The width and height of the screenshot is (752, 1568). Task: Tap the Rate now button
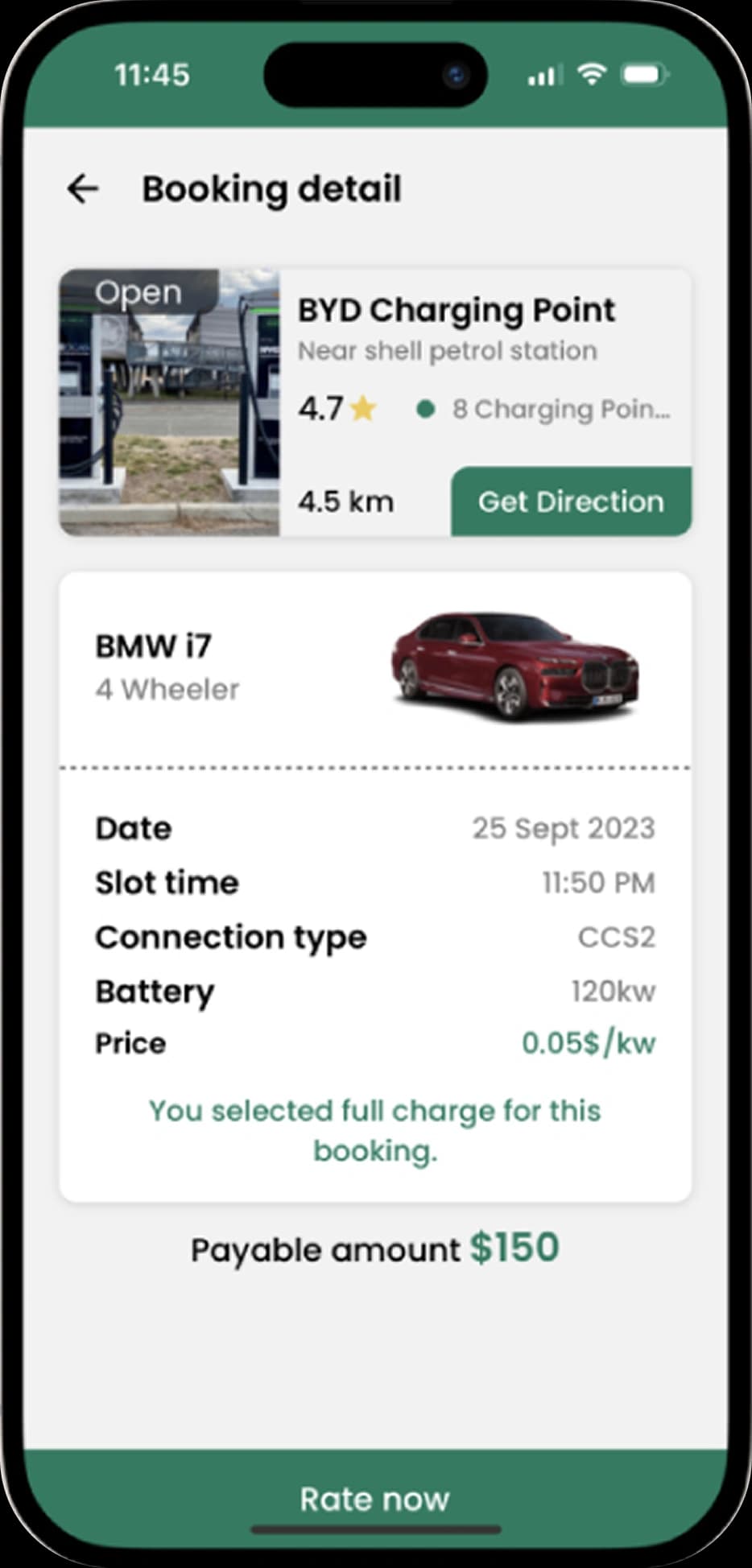point(375,1498)
